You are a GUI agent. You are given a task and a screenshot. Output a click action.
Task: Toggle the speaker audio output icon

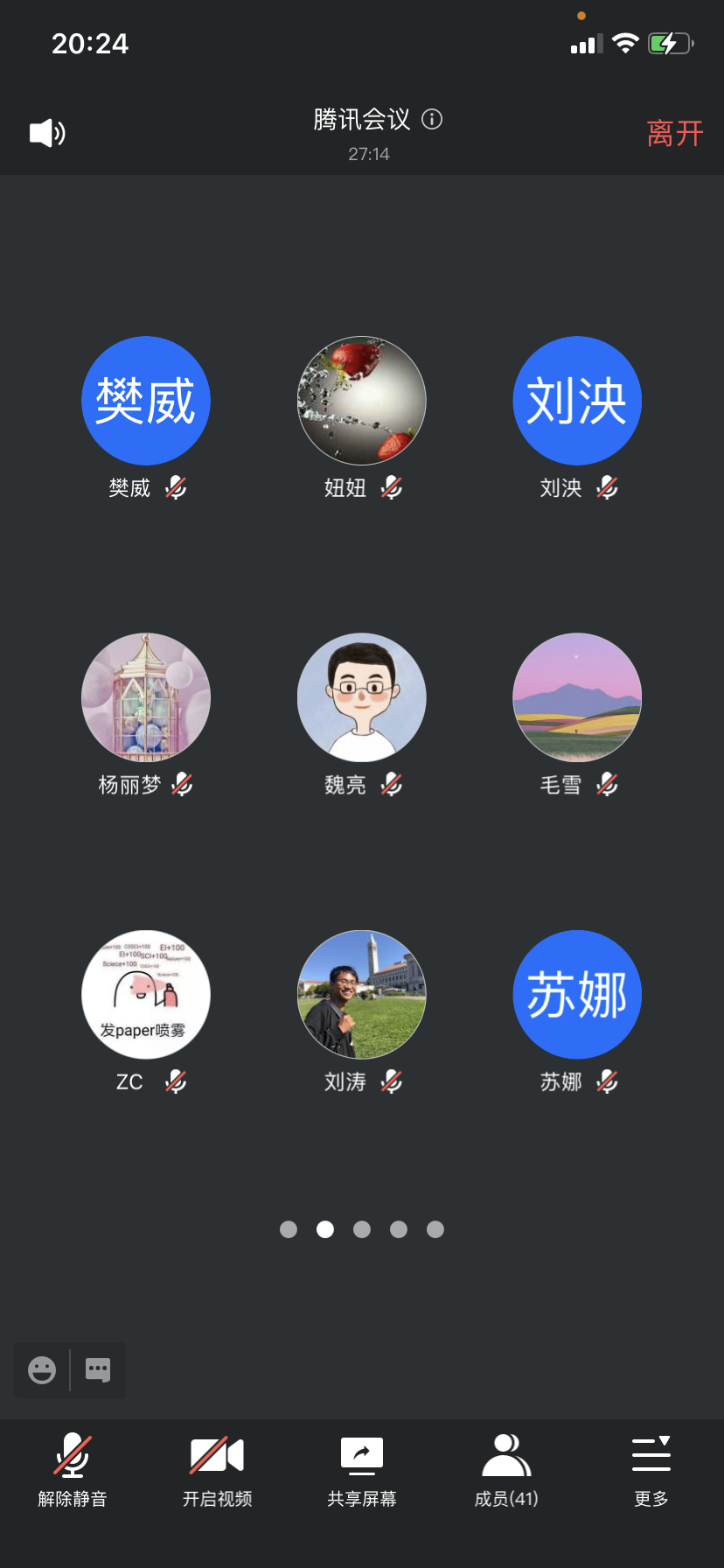pos(47,133)
